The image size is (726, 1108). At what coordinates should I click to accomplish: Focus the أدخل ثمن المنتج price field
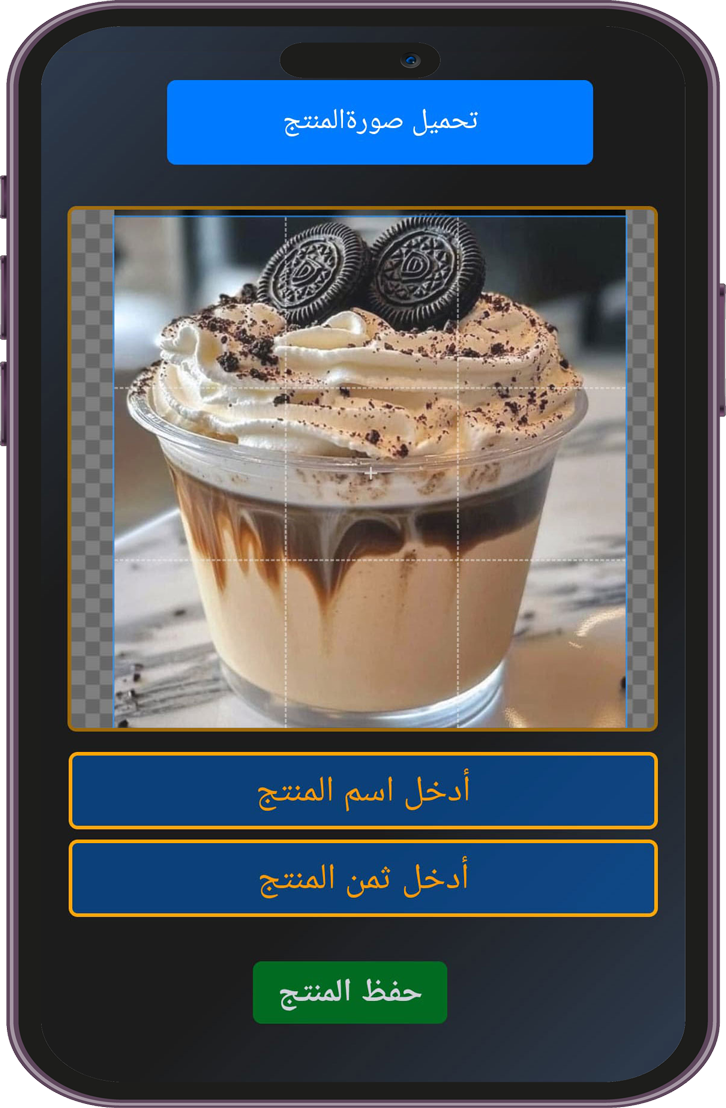click(x=363, y=879)
